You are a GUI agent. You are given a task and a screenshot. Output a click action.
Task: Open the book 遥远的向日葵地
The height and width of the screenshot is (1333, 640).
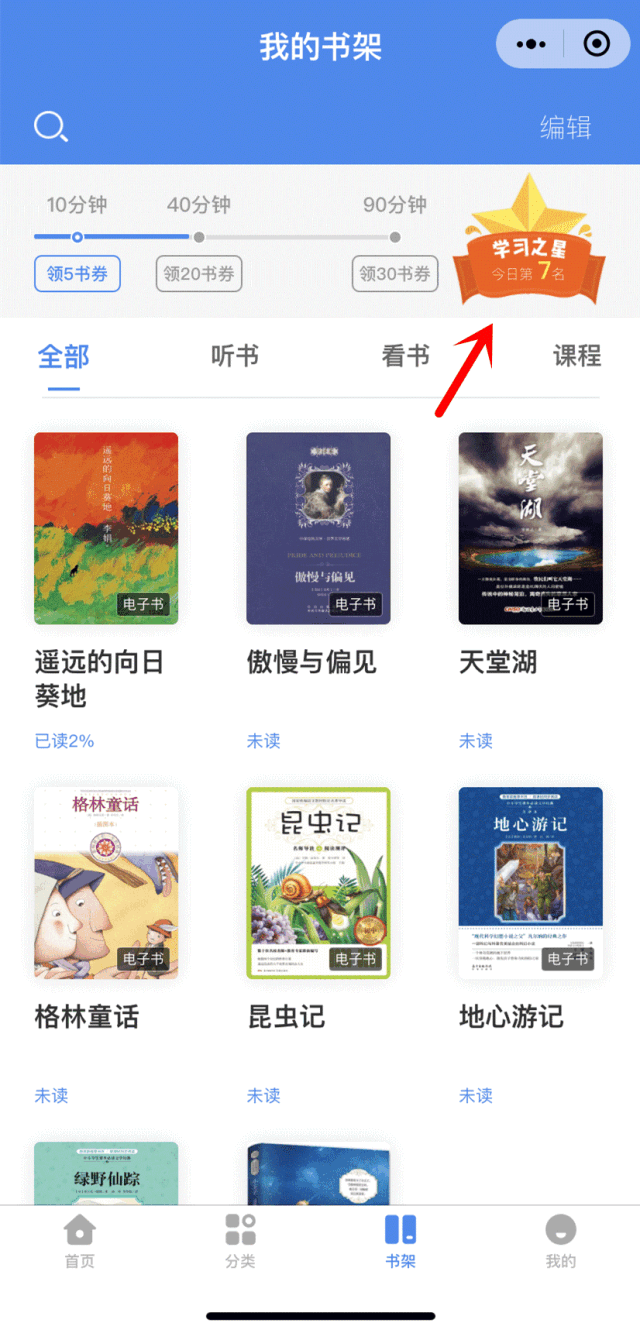pyautogui.click(x=106, y=528)
